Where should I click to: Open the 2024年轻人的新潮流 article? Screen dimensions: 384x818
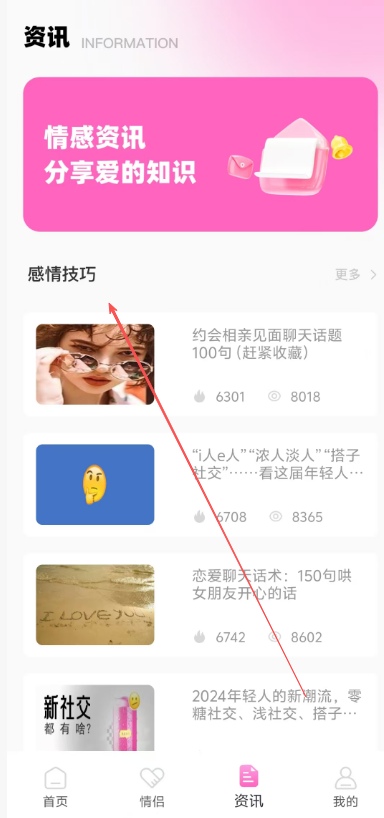click(x=200, y=712)
